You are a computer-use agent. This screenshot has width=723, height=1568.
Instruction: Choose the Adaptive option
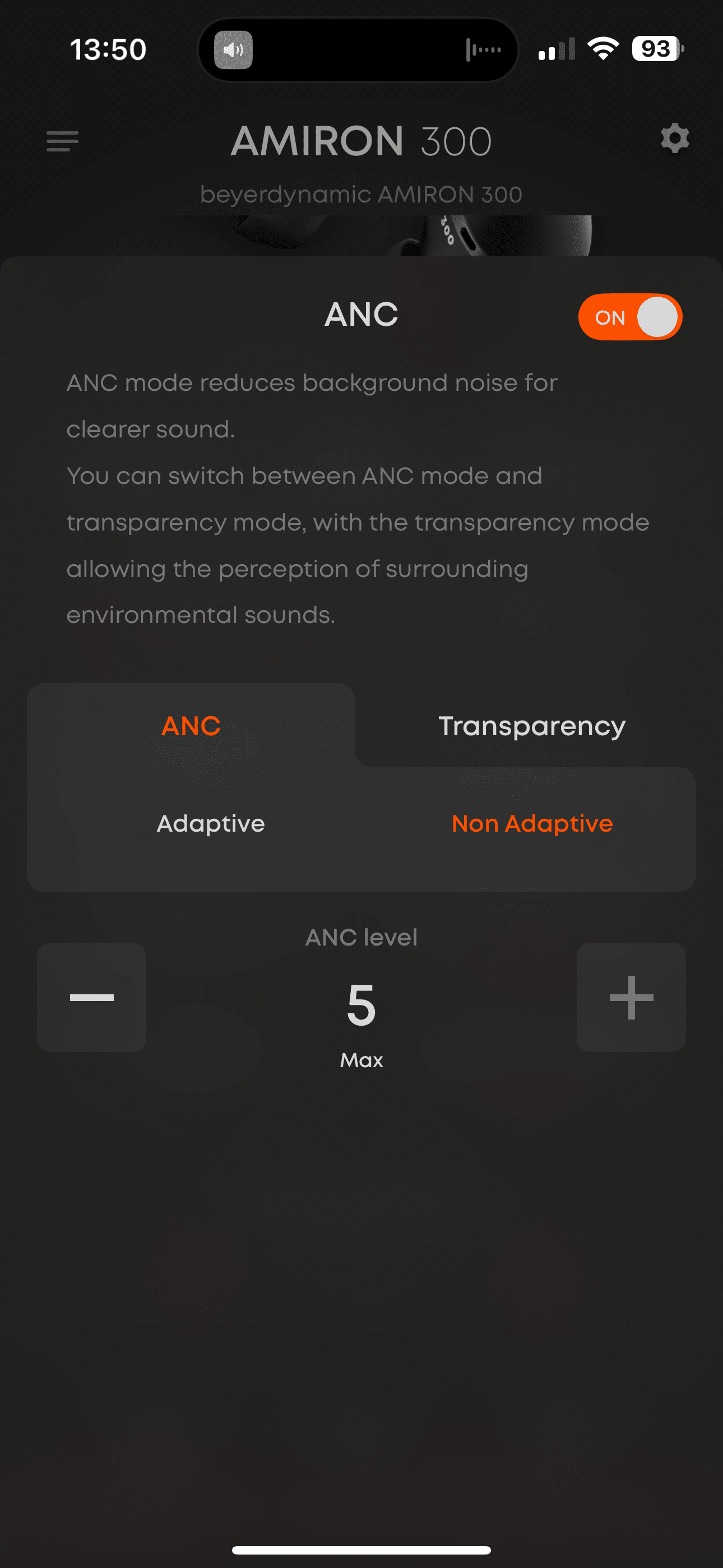click(211, 824)
